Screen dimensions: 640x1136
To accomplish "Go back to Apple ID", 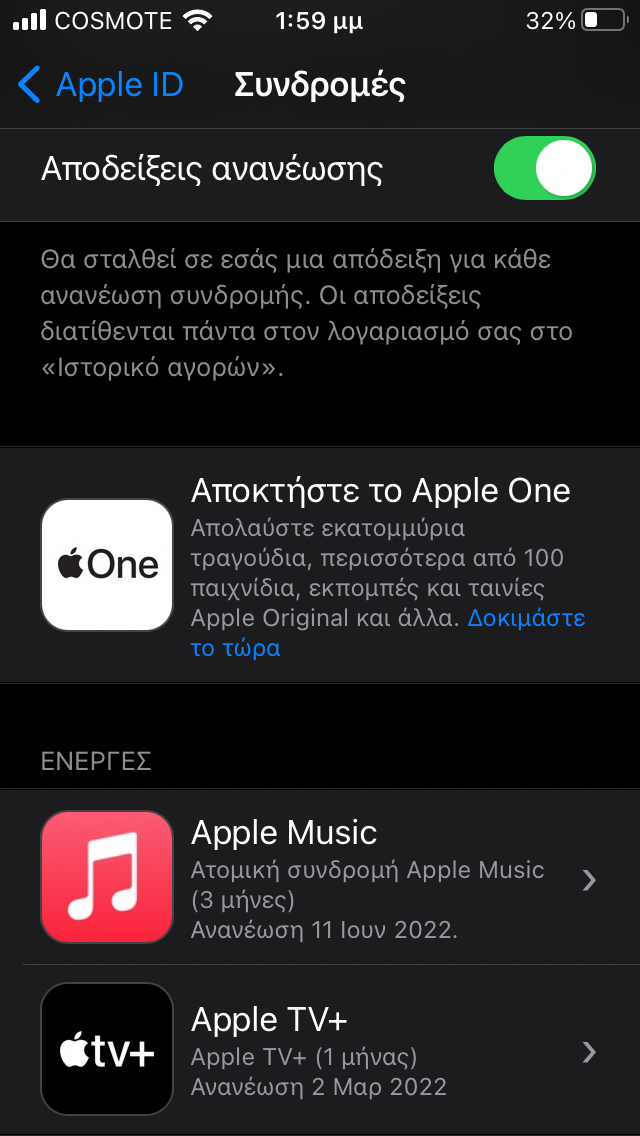I will [100, 85].
